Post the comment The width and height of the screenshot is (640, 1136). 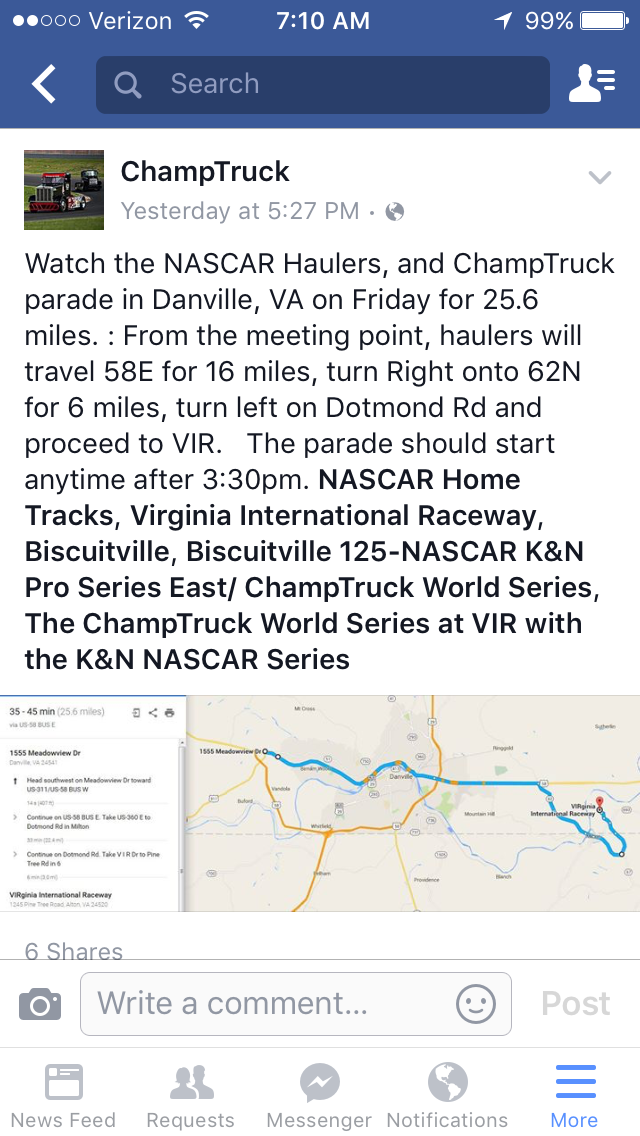575,1004
